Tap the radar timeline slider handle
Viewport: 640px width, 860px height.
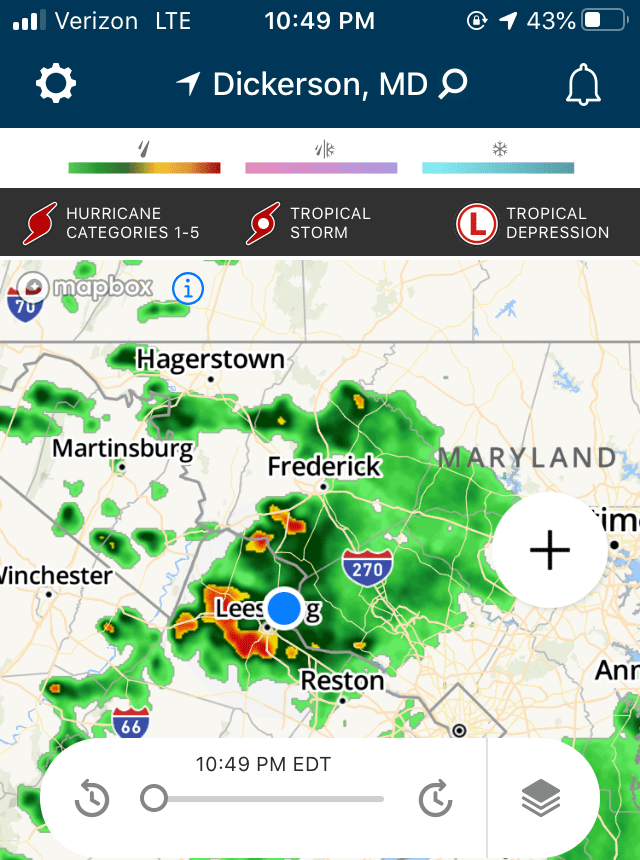[x=154, y=798]
